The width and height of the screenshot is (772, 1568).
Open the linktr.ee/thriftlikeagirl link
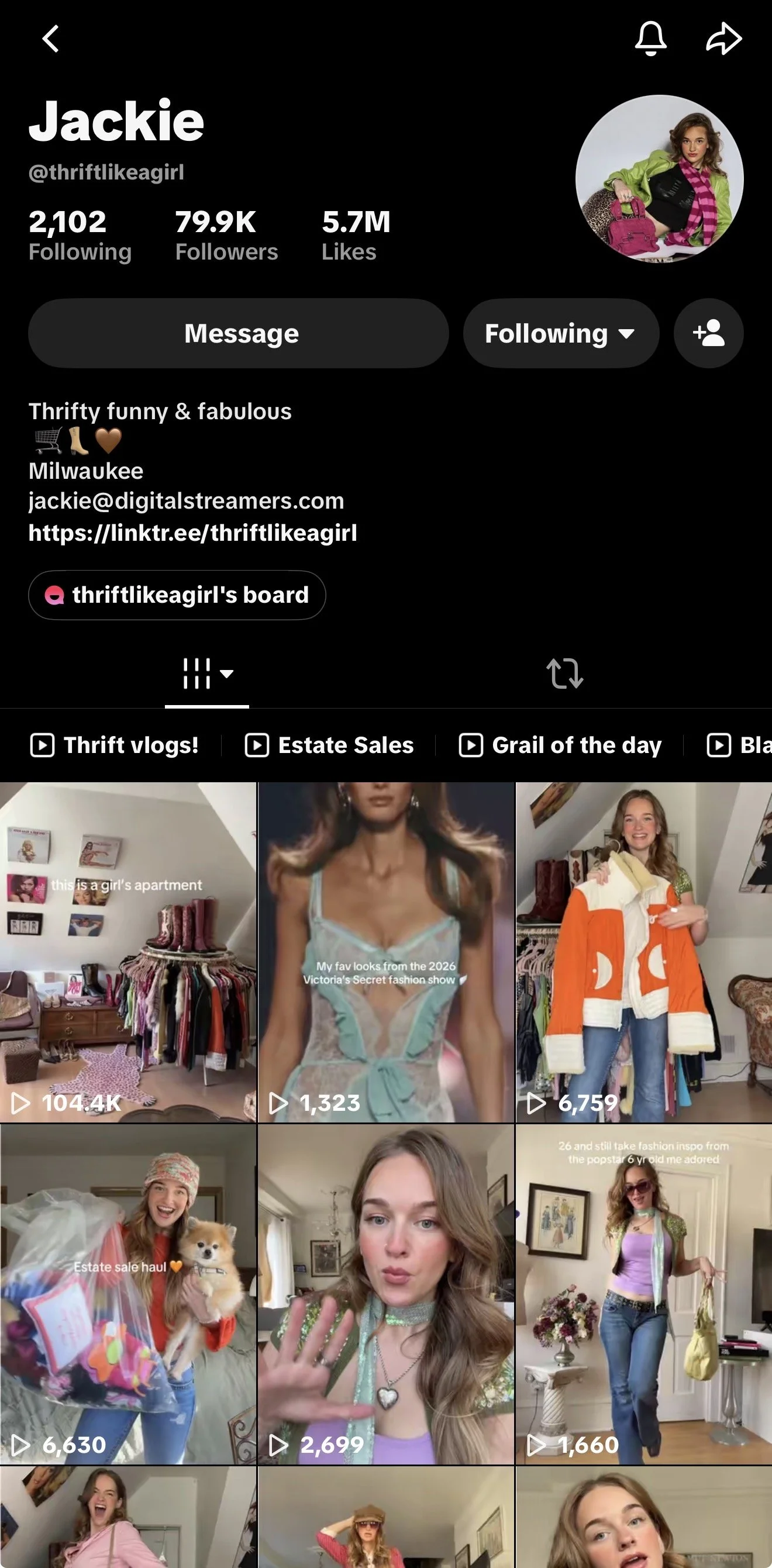point(192,533)
